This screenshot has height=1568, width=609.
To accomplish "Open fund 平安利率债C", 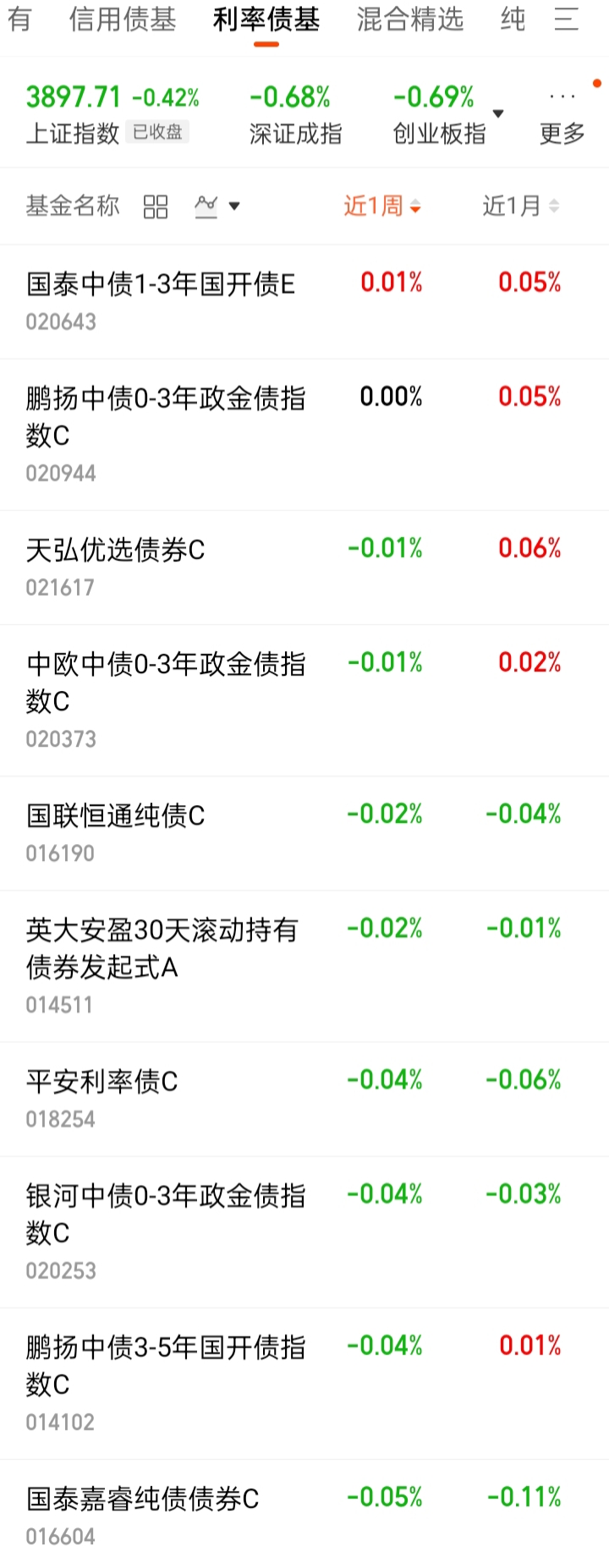I will [304, 1099].
